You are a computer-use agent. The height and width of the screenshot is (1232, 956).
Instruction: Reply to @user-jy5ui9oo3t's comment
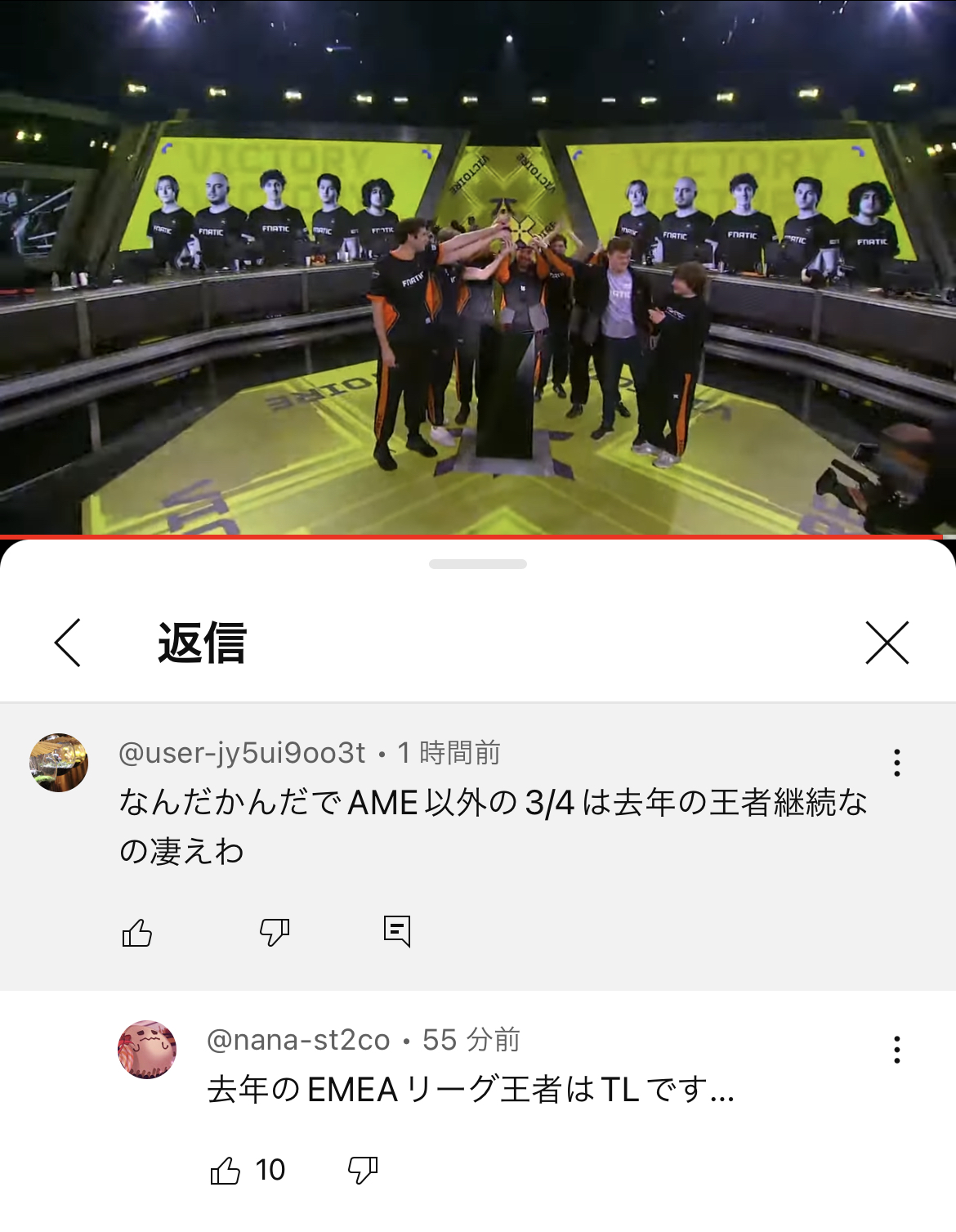click(x=397, y=931)
